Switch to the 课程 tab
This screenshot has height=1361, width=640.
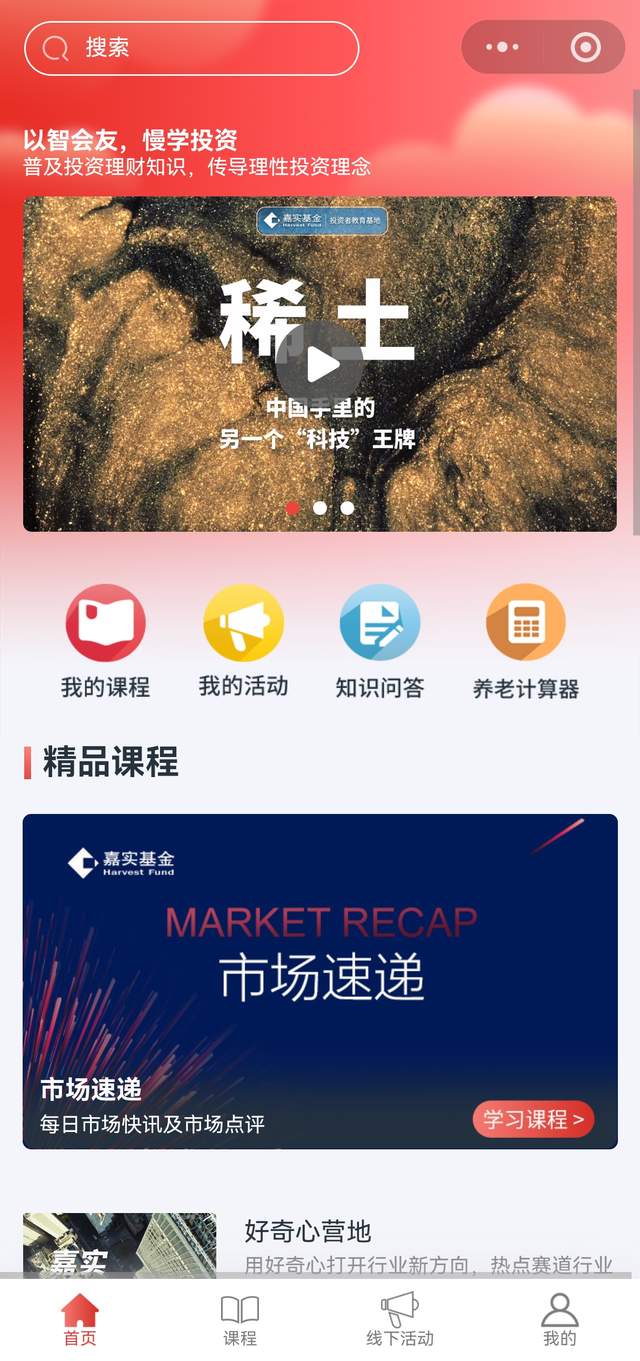(x=240, y=1320)
